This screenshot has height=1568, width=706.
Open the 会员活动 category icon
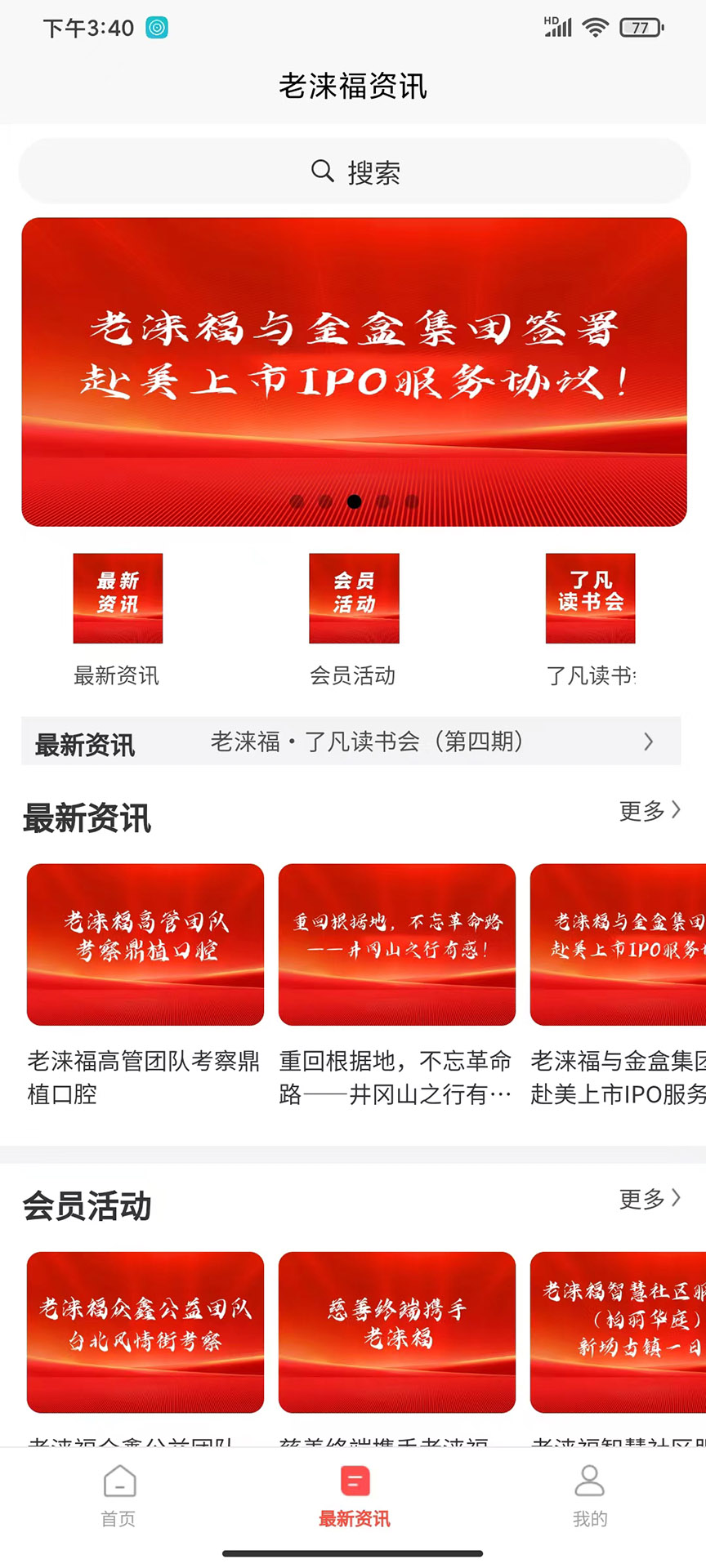354,599
